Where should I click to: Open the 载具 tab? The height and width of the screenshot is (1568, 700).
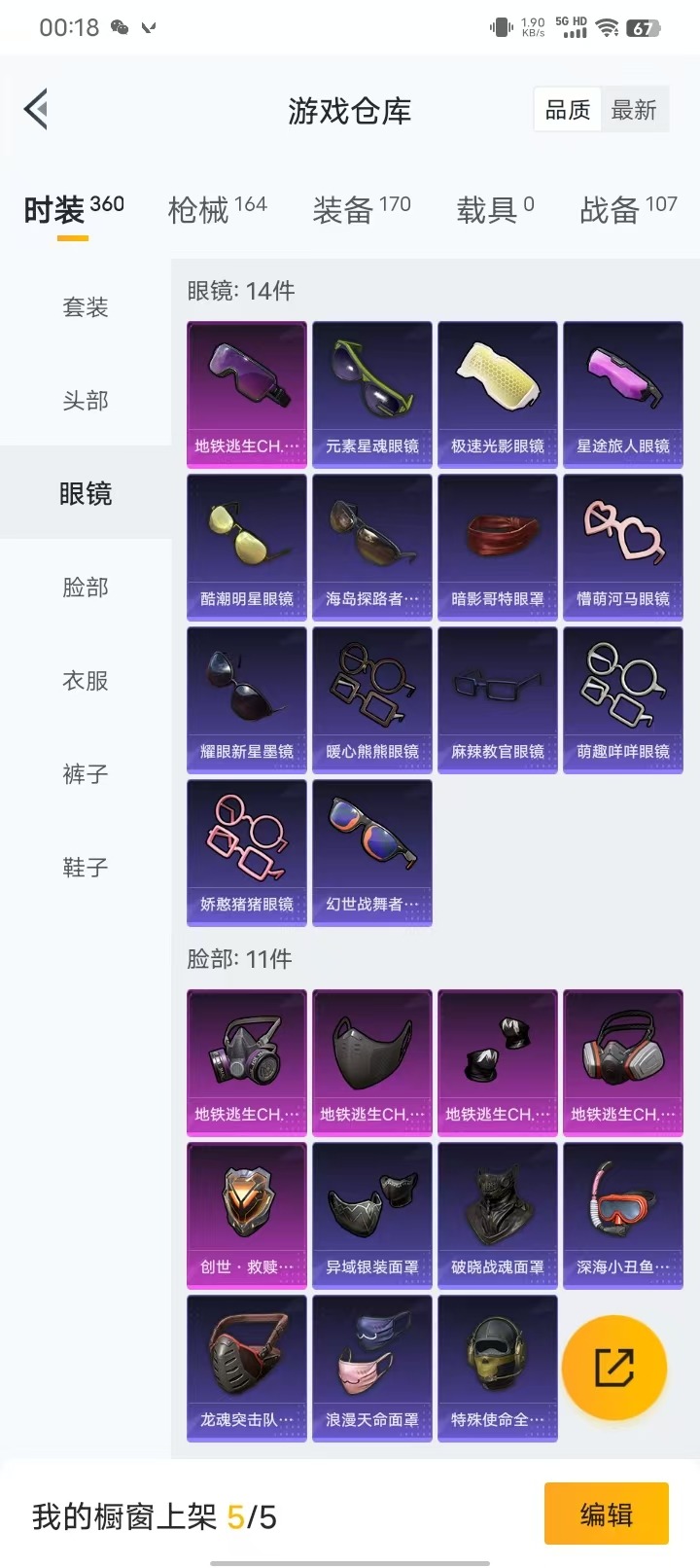pyautogui.click(x=495, y=208)
